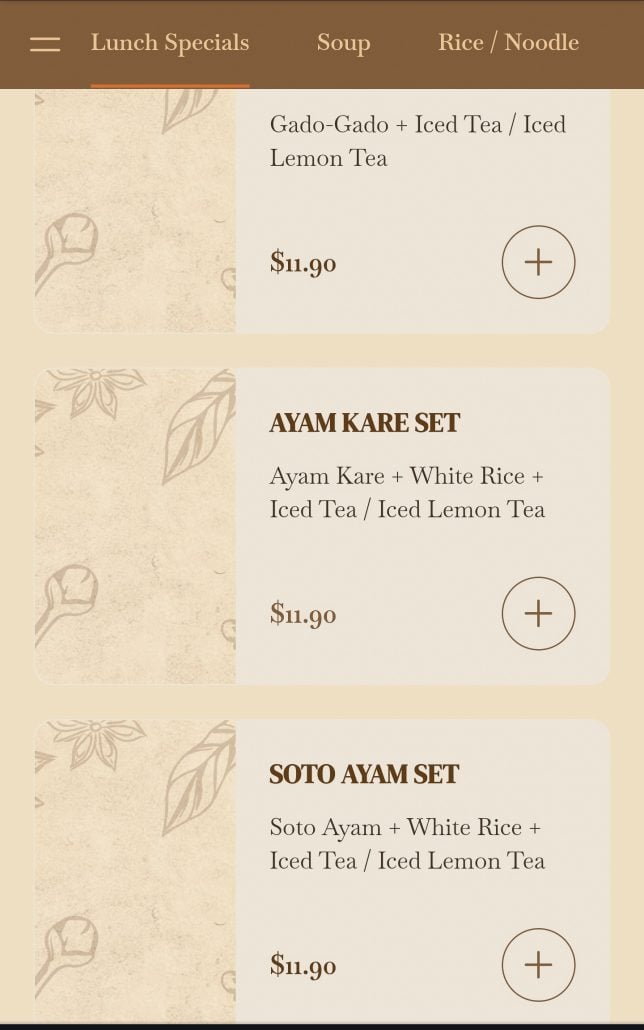Open the Ayam Kare Set card
This screenshot has height=1030, width=644.
[x=364, y=423]
